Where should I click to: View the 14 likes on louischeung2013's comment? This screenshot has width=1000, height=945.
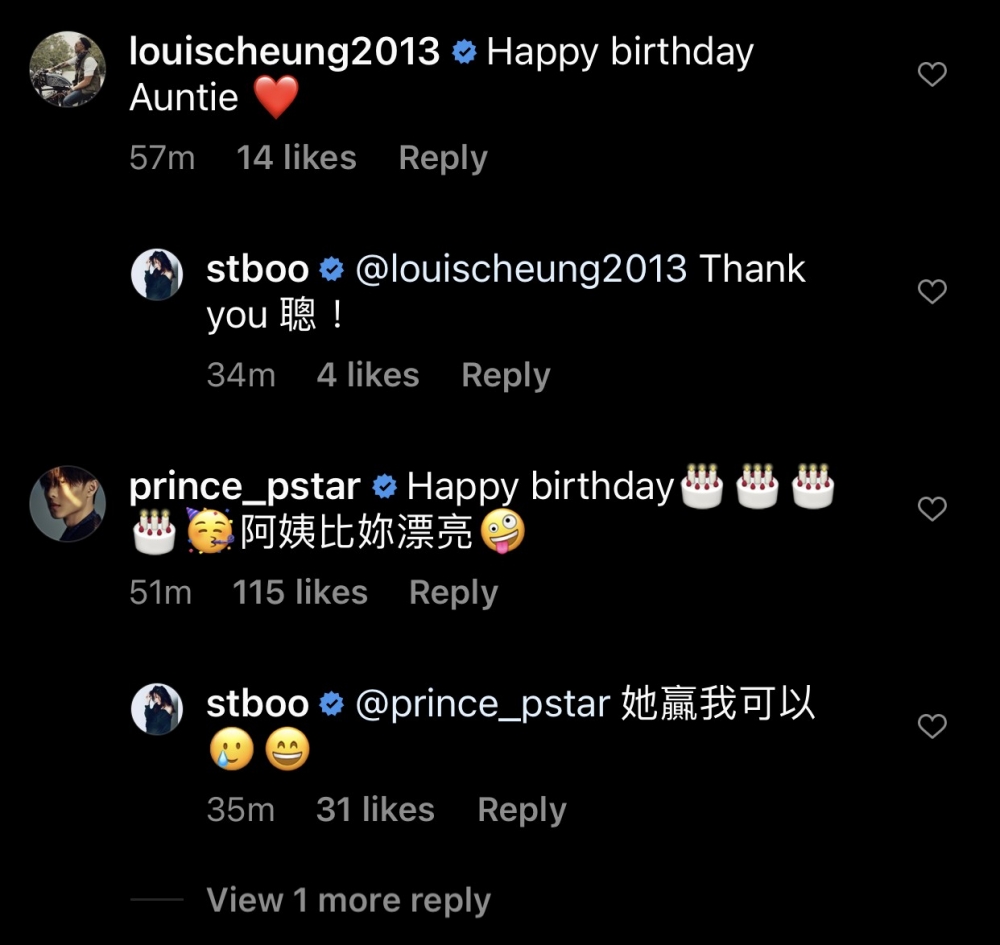point(296,158)
